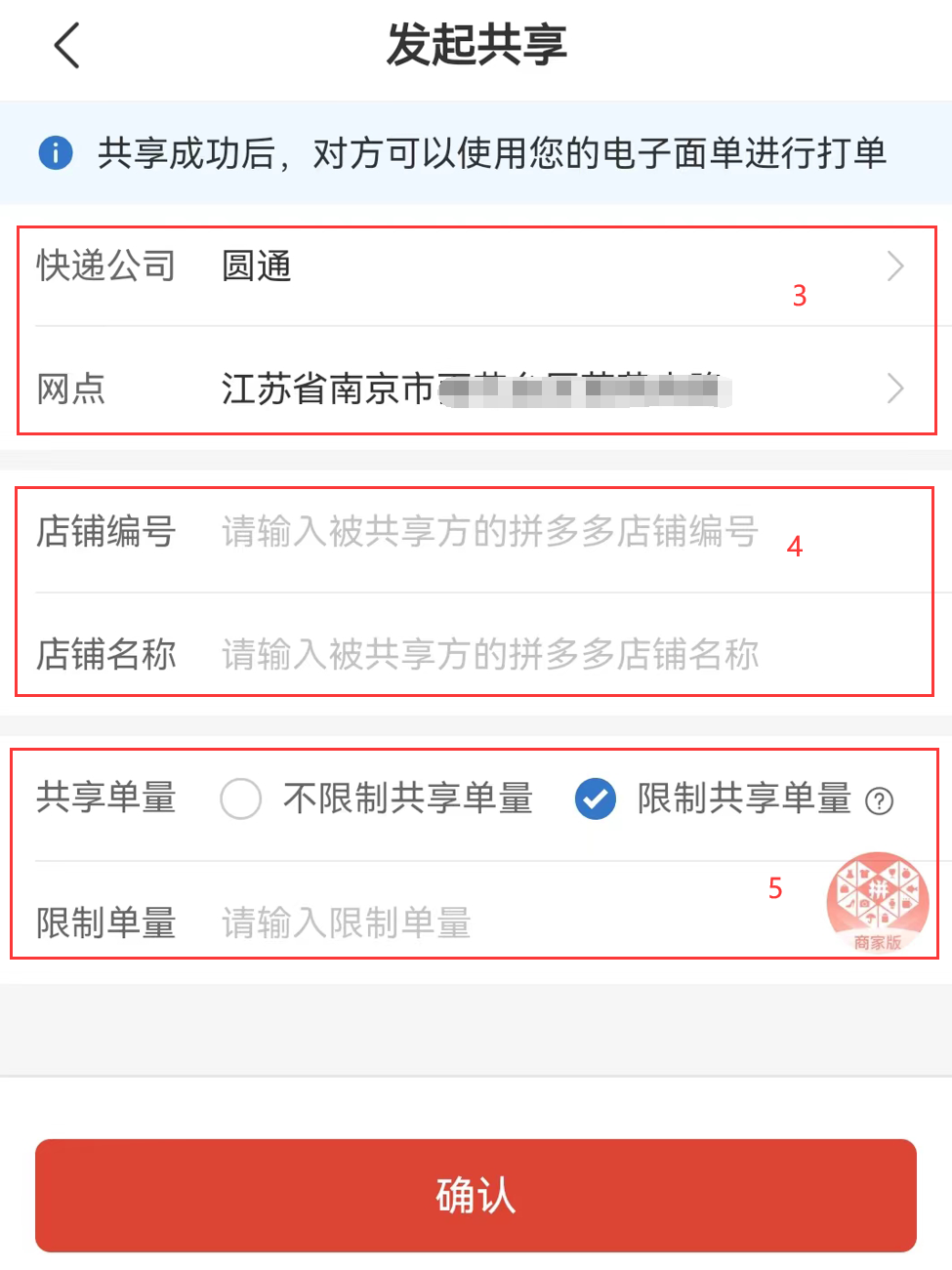Go back from the 发起共享 page
Screen dimensions: 952x1270
pos(66,45)
